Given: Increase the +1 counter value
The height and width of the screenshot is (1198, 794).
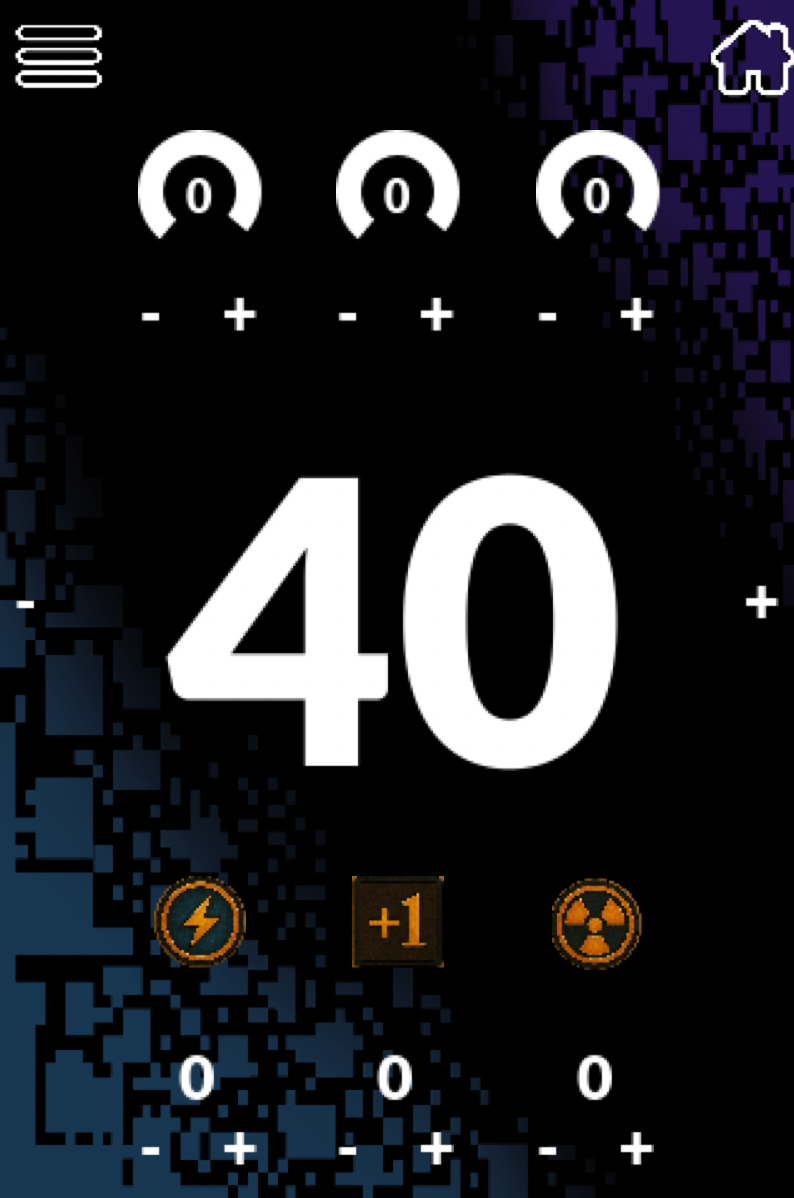Looking at the screenshot, I should (x=436, y=1150).
